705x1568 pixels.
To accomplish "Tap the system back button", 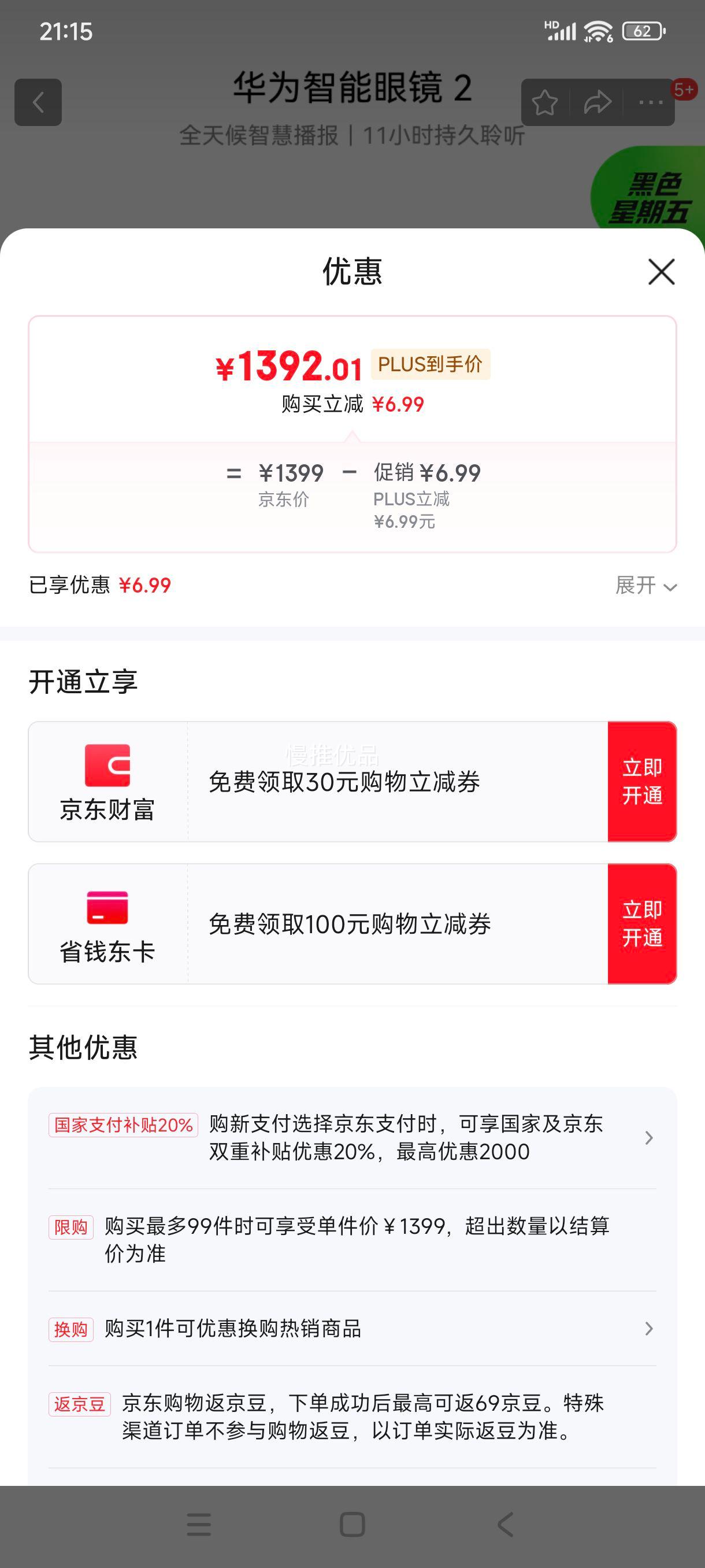I will pyautogui.click(x=505, y=1525).
